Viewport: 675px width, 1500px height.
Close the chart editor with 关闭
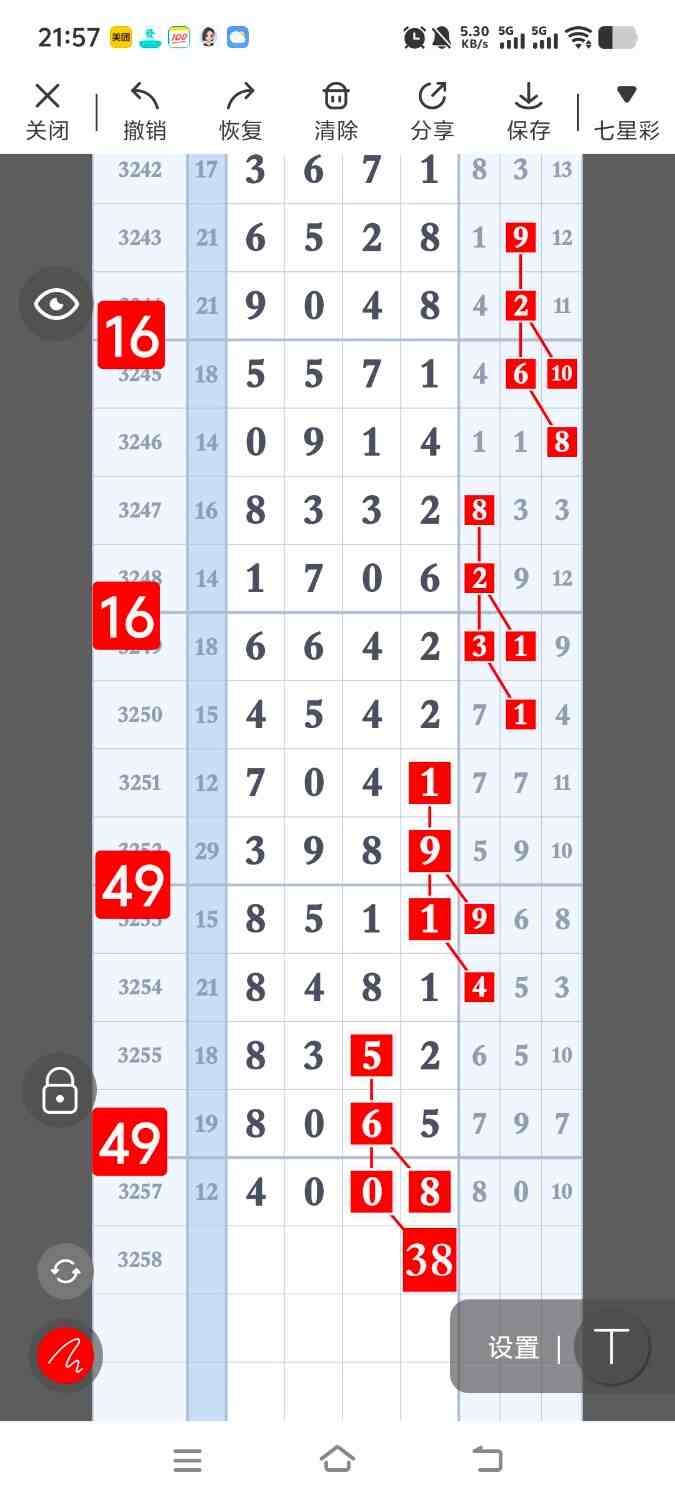47,111
